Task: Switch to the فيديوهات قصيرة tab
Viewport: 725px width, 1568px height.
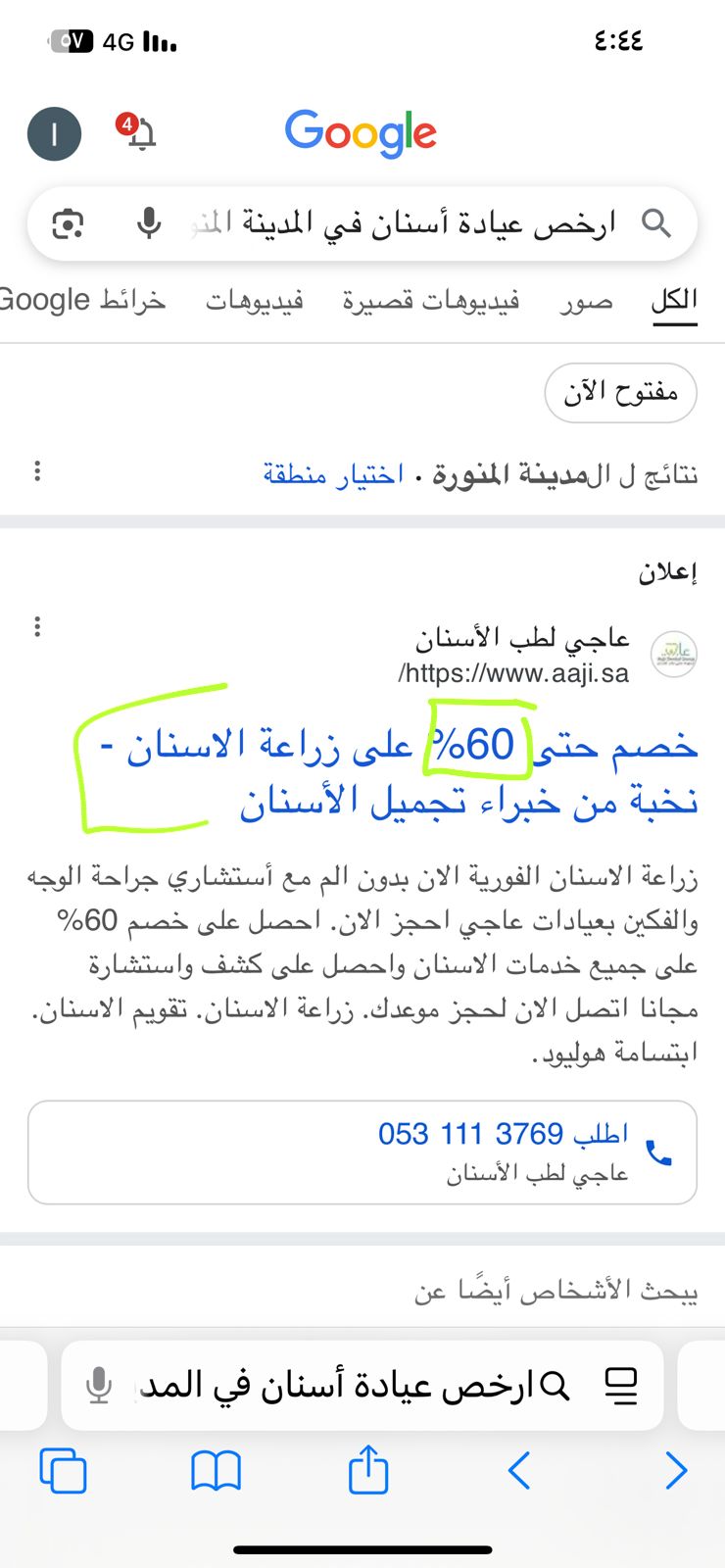Action: click(431, 301)
